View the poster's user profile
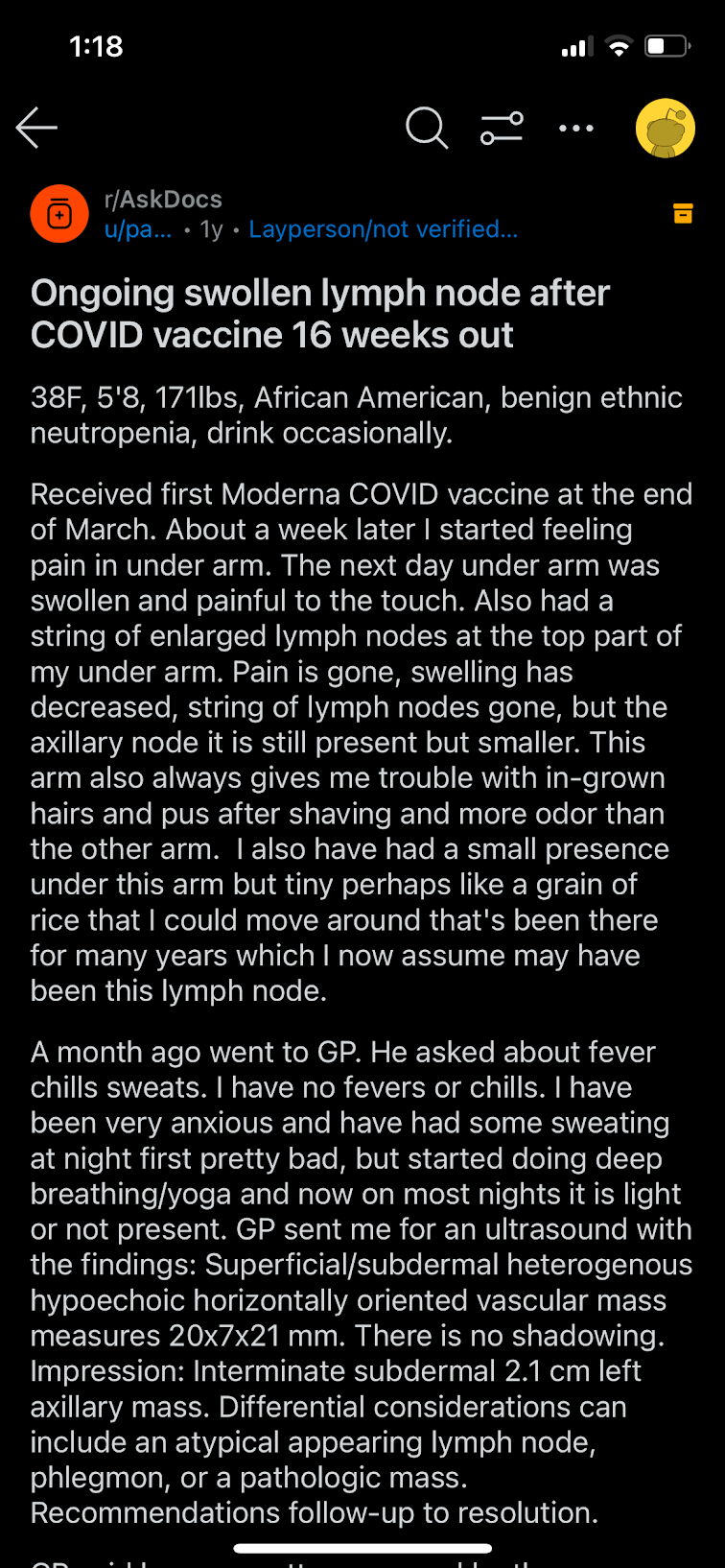Image resolution: width=725 pixels, height=1568 pixels. click(x=138, y=229)
